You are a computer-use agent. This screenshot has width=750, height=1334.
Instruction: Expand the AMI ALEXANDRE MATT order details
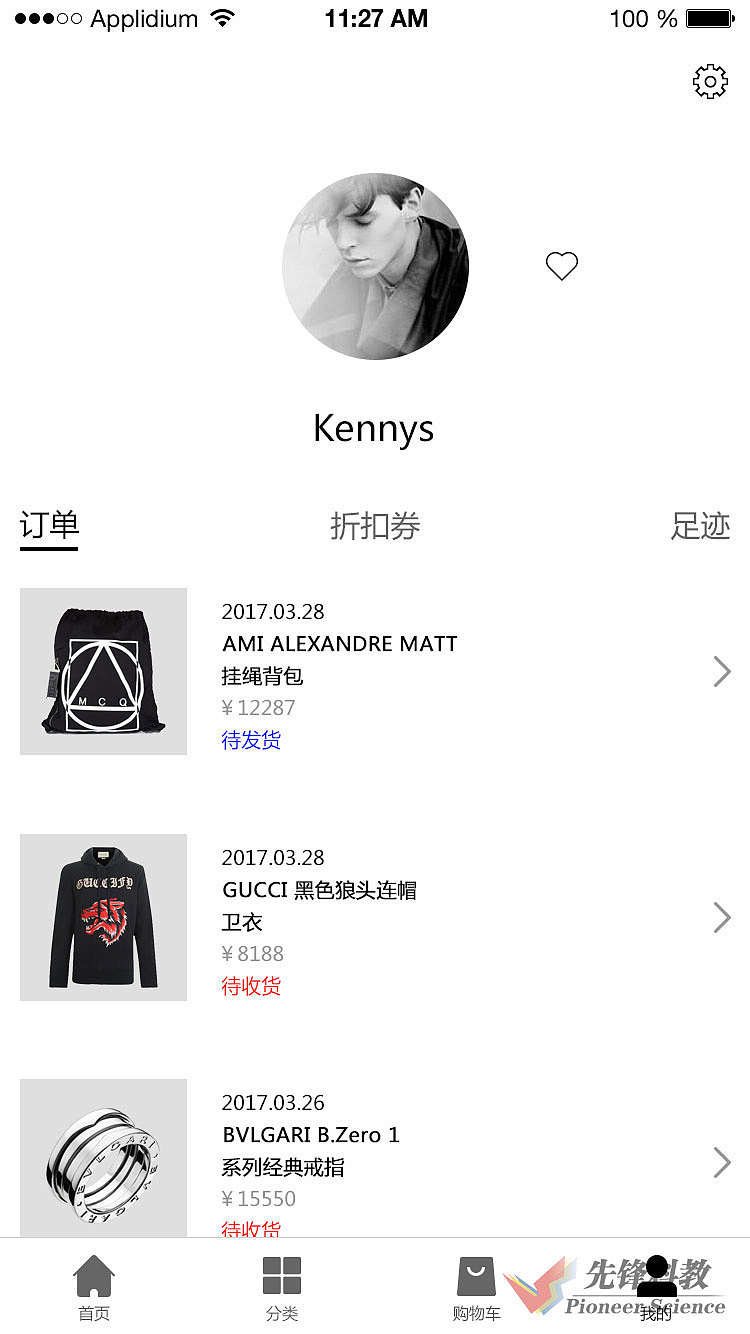[722, 671]
